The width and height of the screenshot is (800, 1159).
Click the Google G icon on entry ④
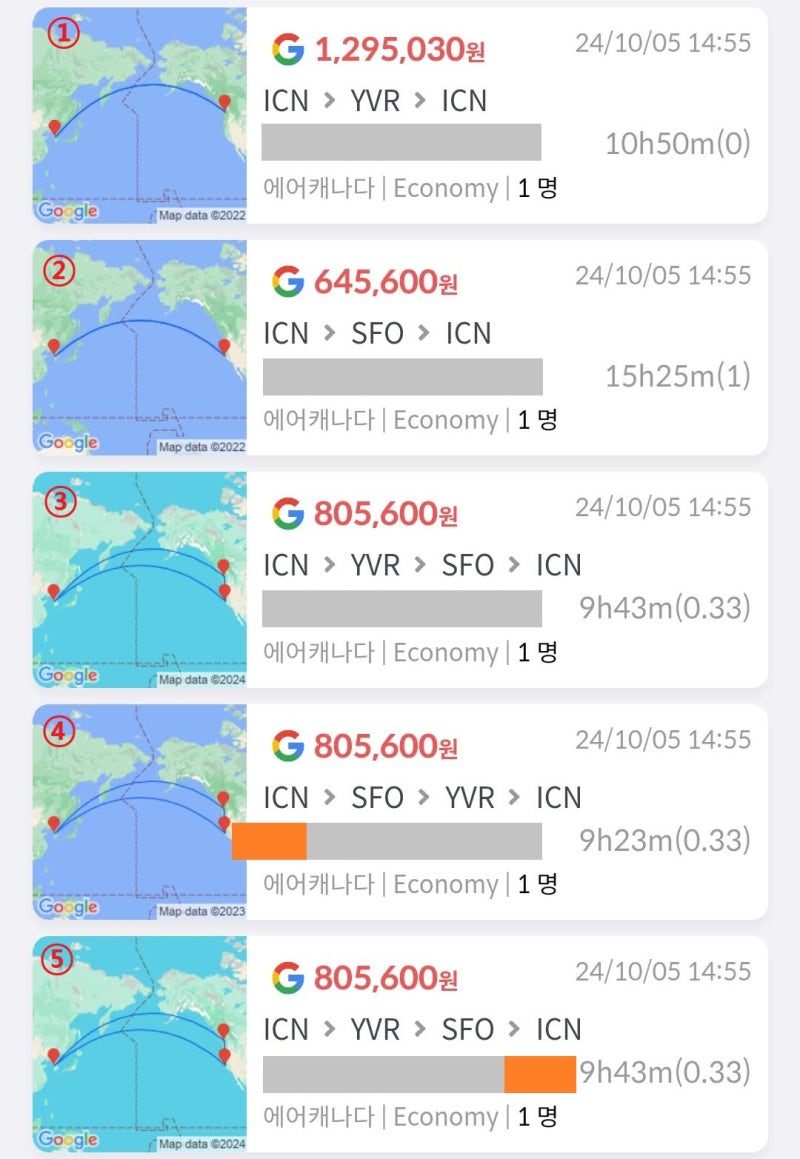tap(289, 745)
